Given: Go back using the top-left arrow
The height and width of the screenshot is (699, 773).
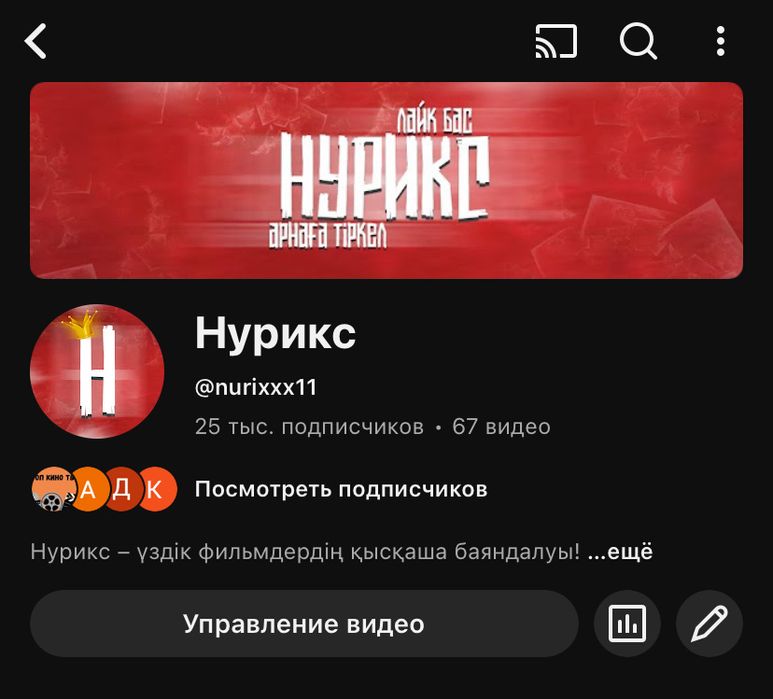Looking at the screenshot, I should 36,42.
